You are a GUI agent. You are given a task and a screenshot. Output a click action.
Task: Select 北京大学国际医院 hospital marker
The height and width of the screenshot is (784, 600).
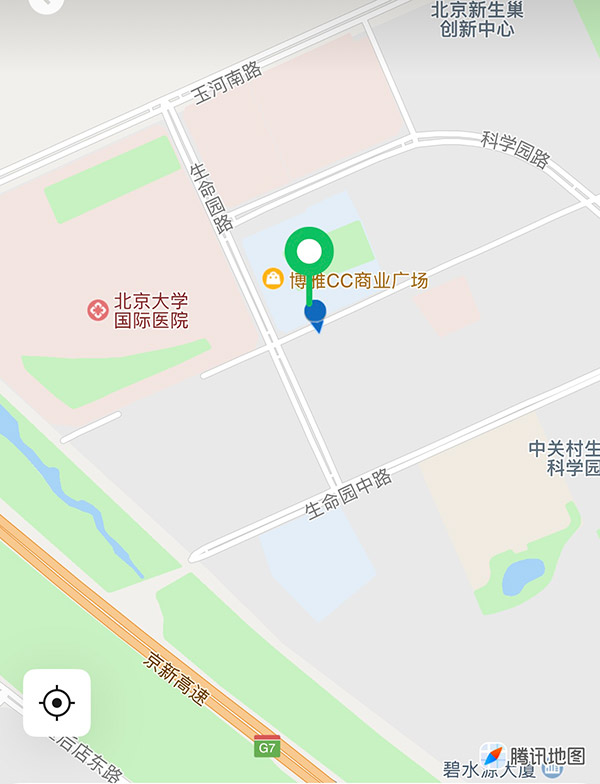click(x=98, y=310)
